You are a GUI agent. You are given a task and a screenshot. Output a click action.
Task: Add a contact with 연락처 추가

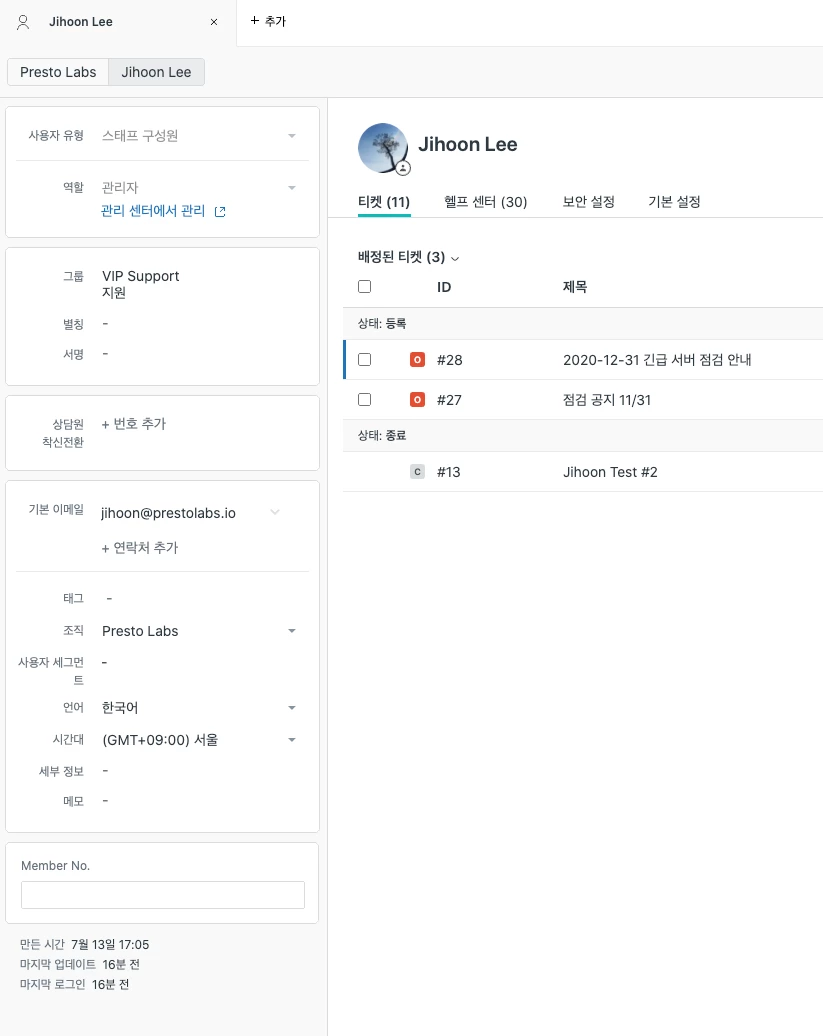(x=140, y=548)
